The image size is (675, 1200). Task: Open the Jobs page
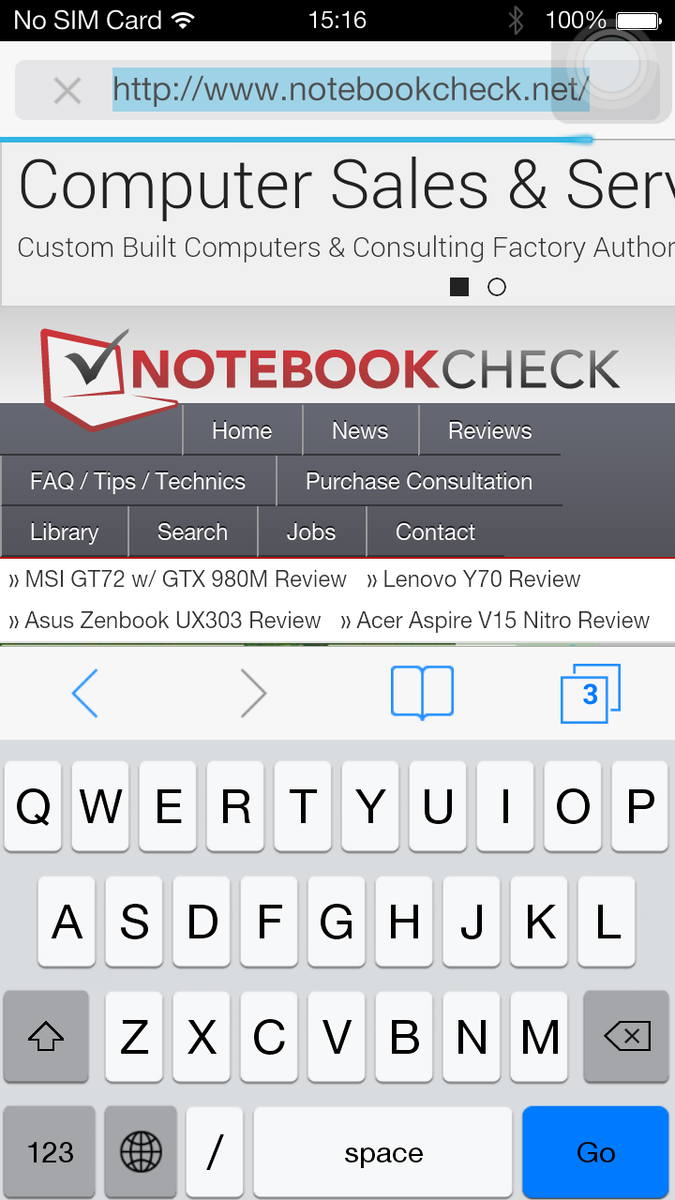click(x=311, y=532)
